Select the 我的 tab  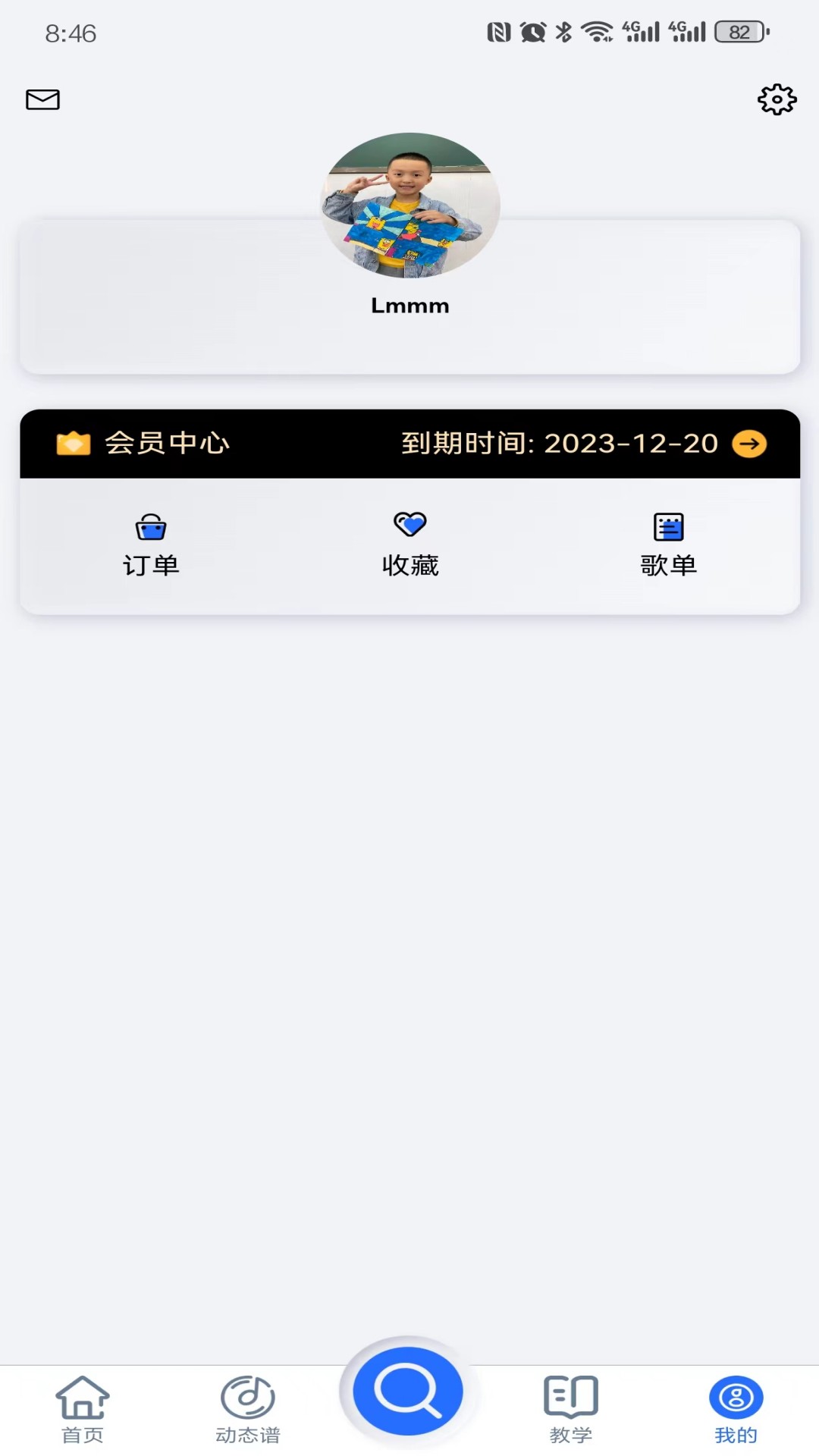coord(736,1409)
